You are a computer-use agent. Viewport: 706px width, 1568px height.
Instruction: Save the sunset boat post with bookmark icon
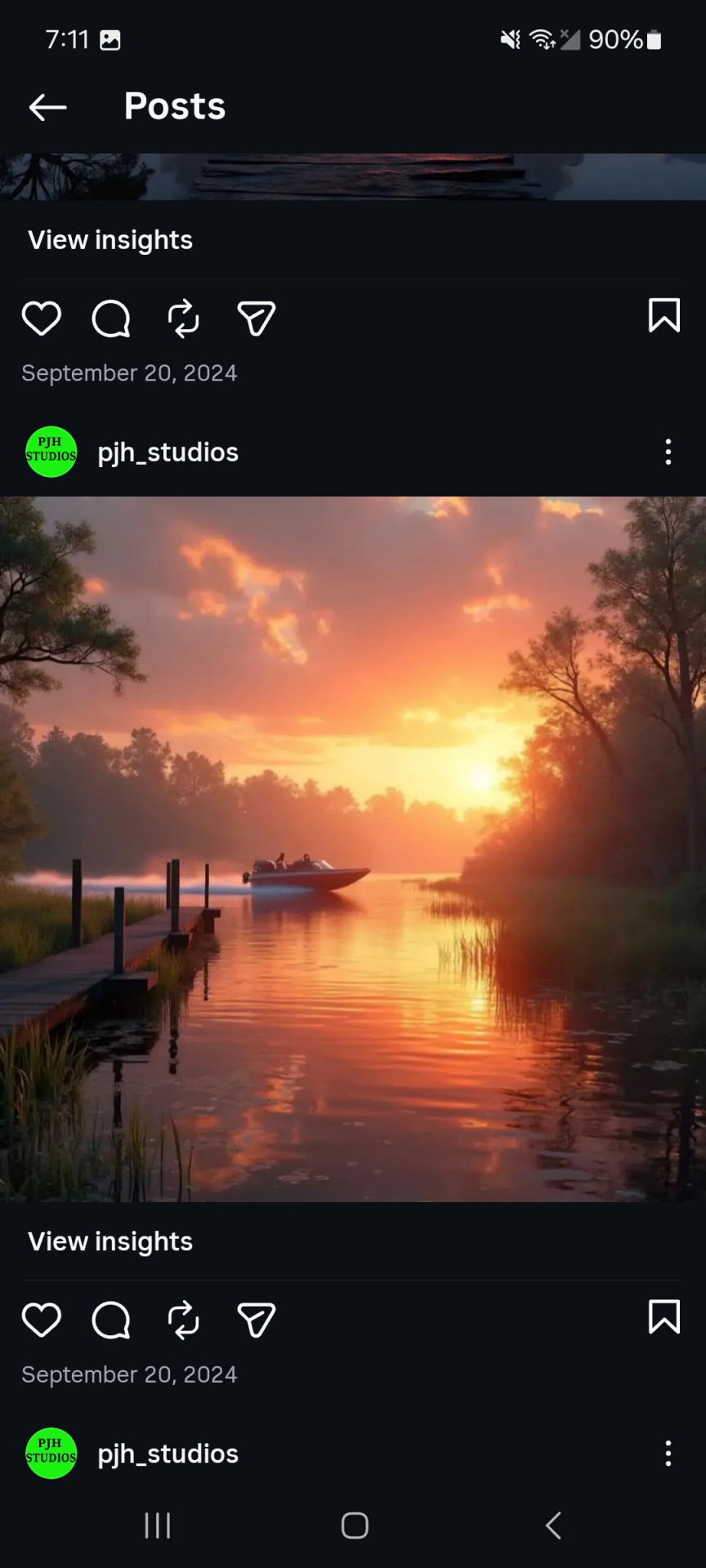click(x=664, y=1316)
